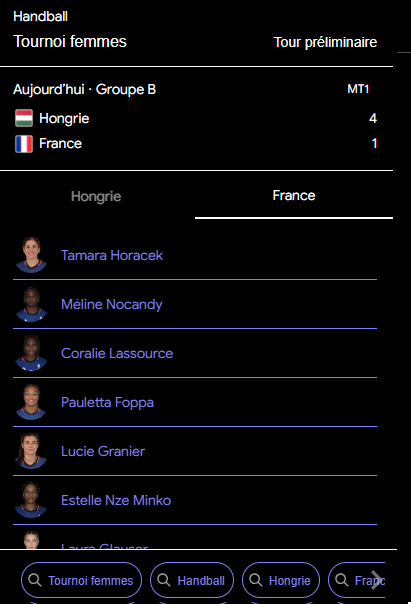This screenshot has height=604, width=411.
Task: Select the France roster tab
Action: 294,195
